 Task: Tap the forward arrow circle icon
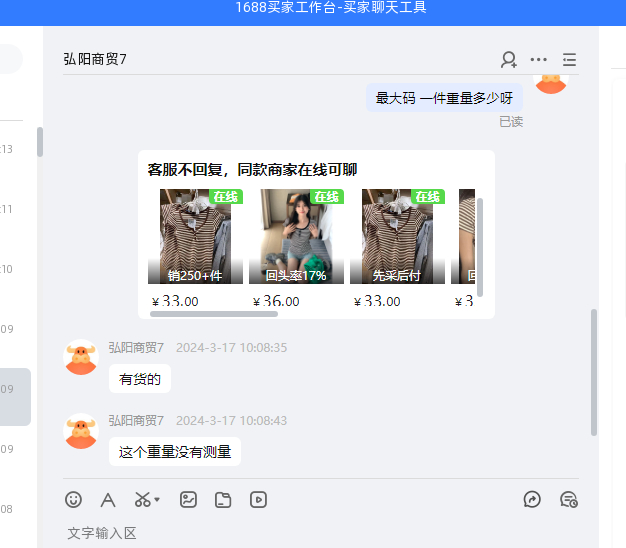pyautogui.click(x=532, y=499)
